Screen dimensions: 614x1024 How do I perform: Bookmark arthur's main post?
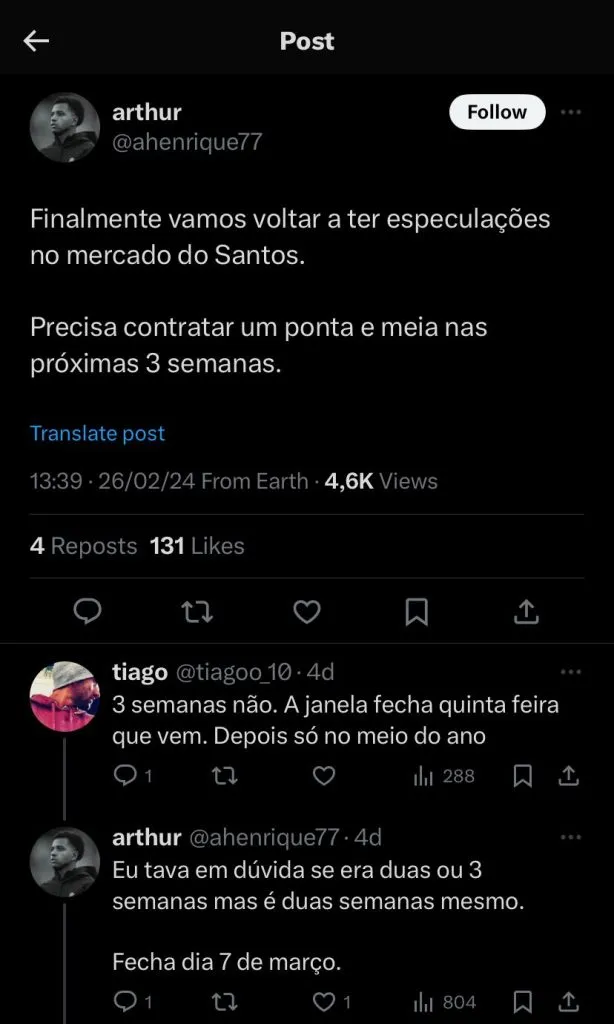(417, 611)
